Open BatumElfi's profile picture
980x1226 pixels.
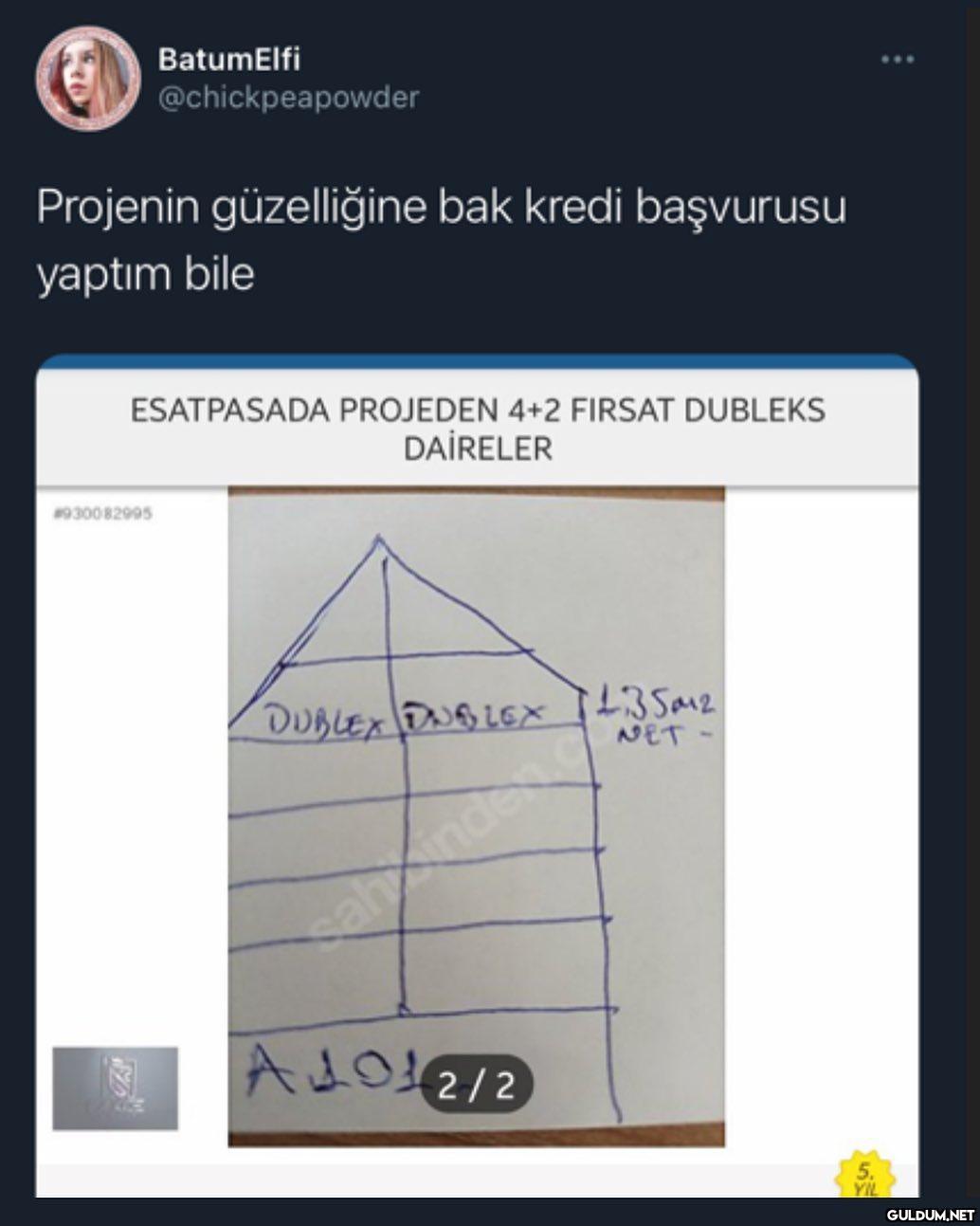coord(87,79)
